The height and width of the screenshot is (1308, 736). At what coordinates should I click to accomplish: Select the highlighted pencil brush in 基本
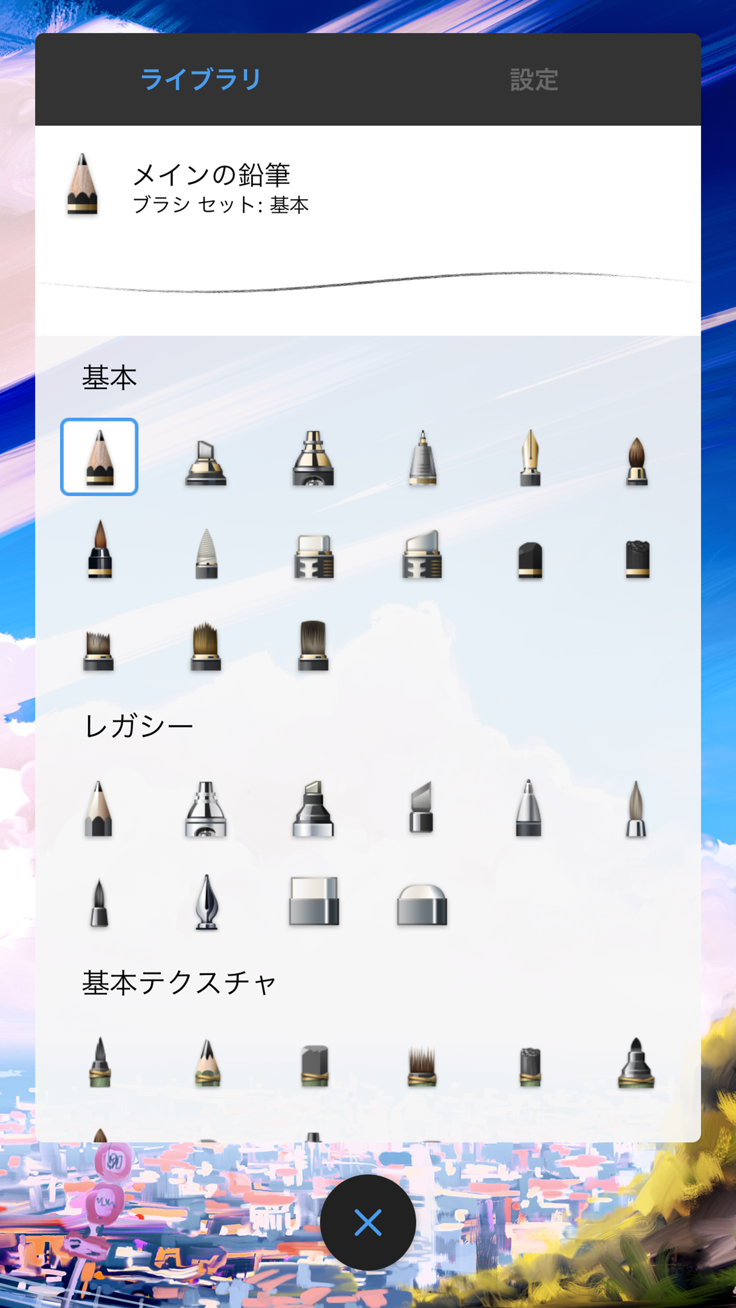(x=99, y=457)
